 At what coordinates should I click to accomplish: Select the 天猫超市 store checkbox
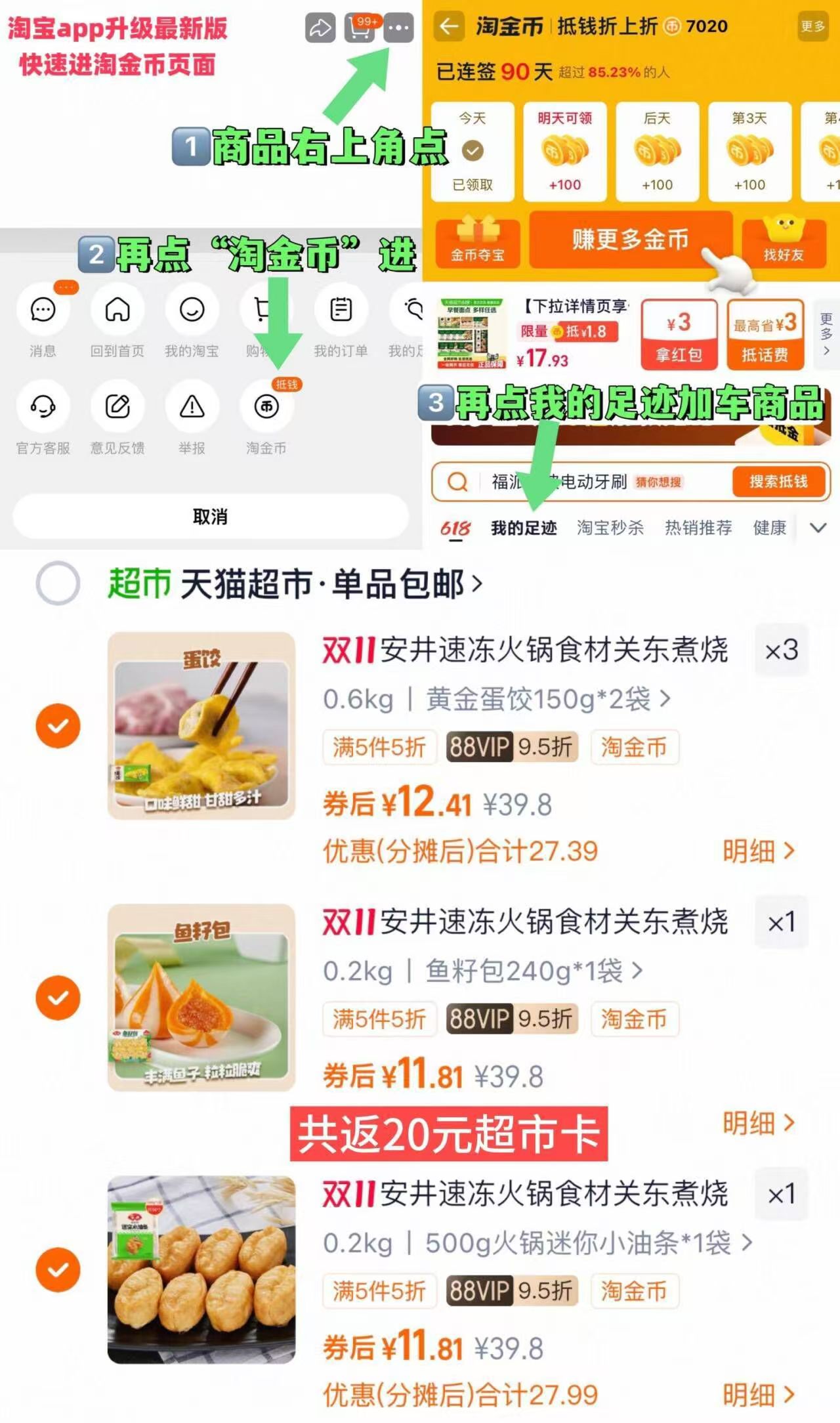59,583
